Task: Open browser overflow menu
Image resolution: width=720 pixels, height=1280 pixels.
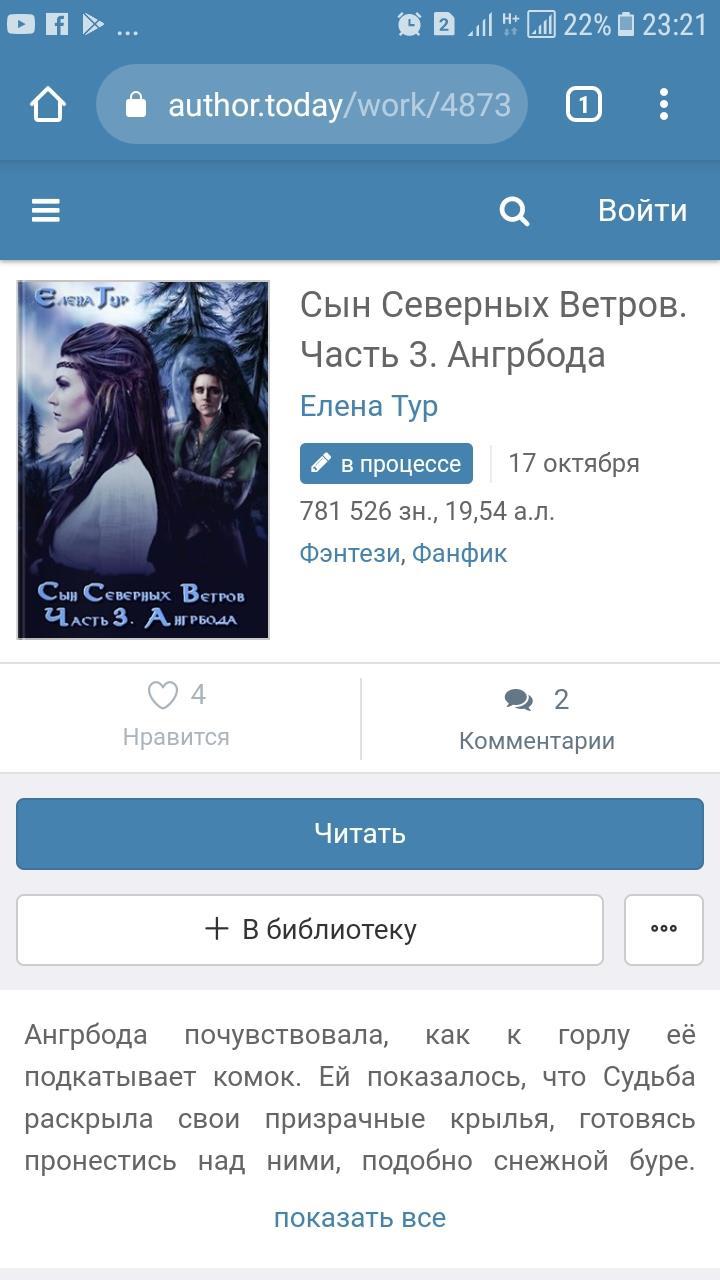Action: point(664,104)
